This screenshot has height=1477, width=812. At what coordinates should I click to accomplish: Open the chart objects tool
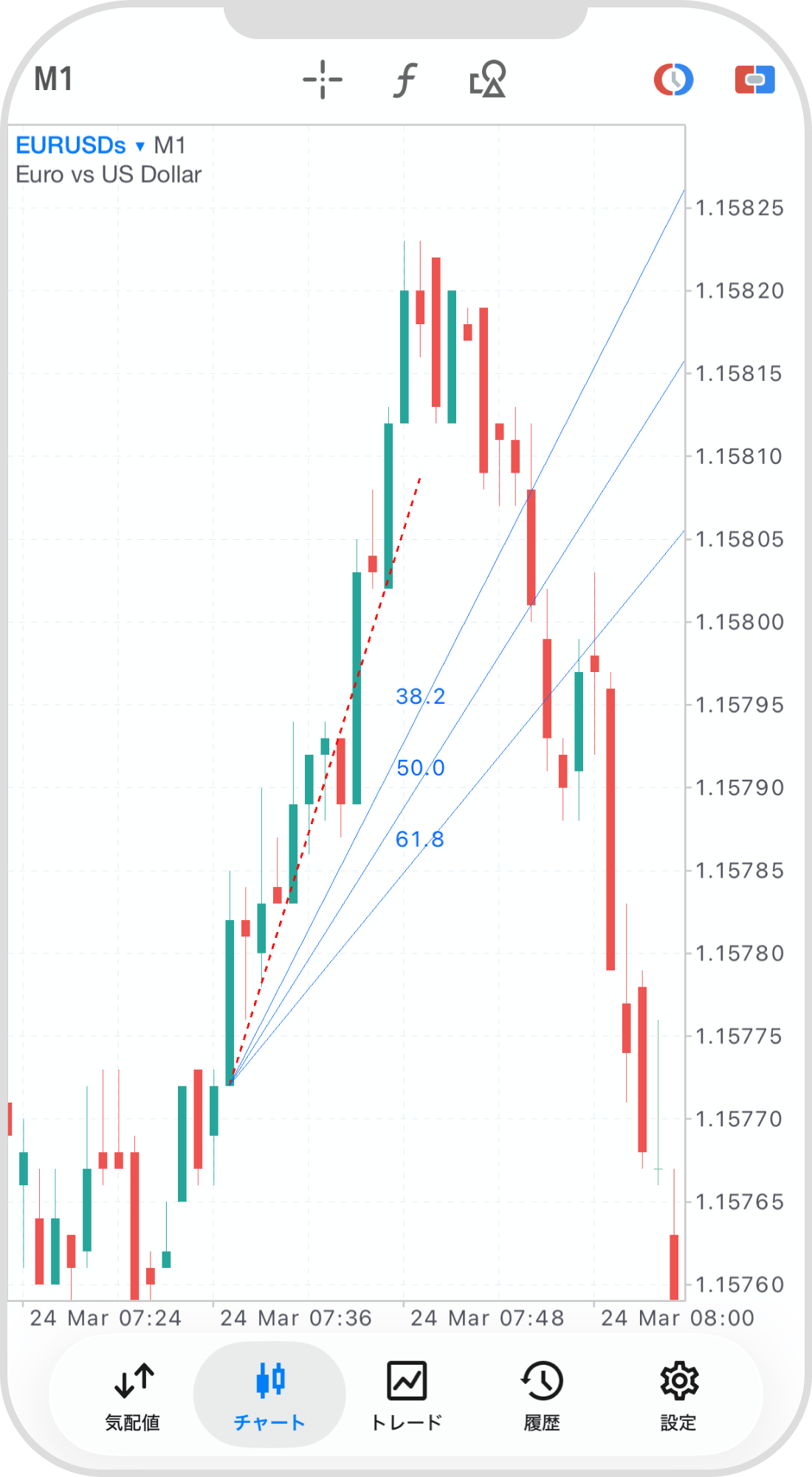488,80
